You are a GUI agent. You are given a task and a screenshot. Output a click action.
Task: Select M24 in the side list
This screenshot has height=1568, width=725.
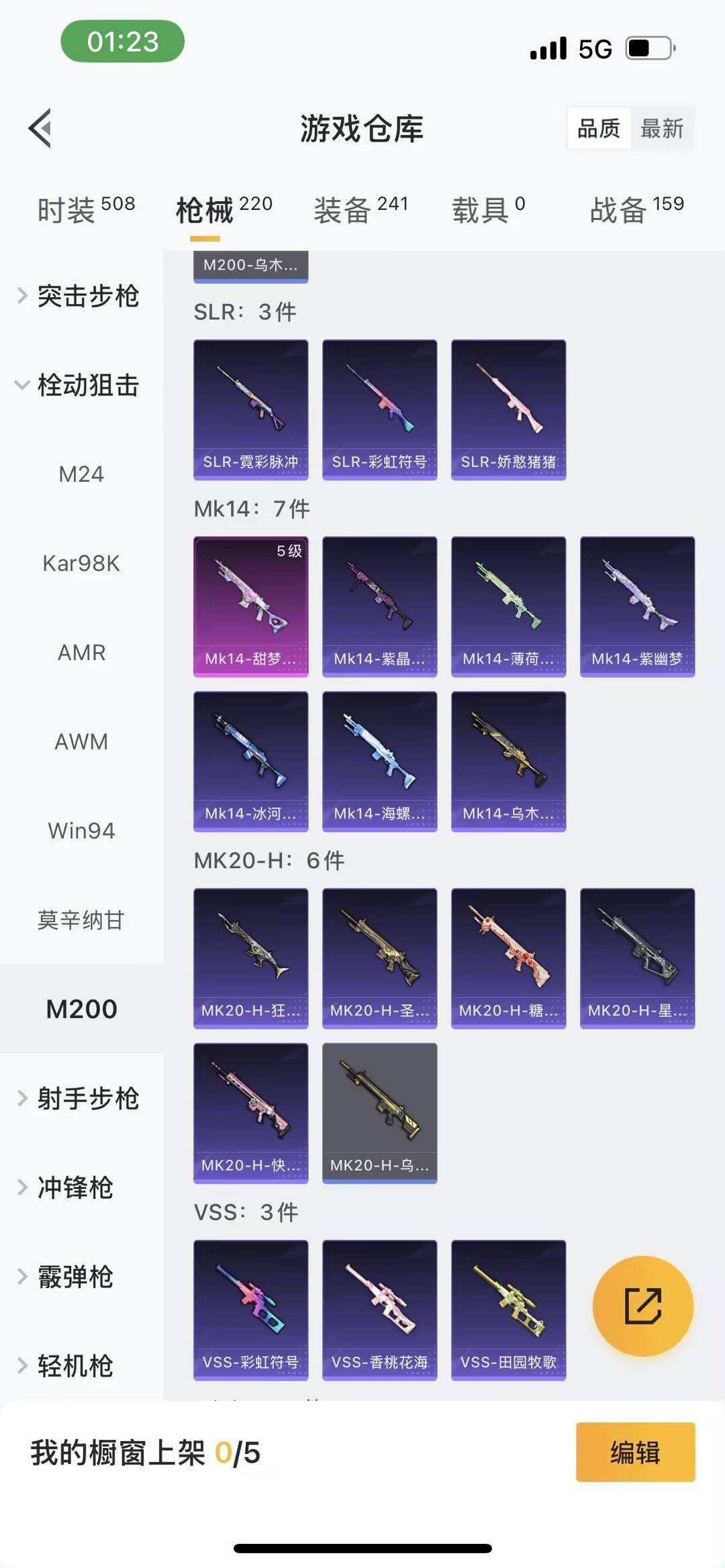coord(81,474)
